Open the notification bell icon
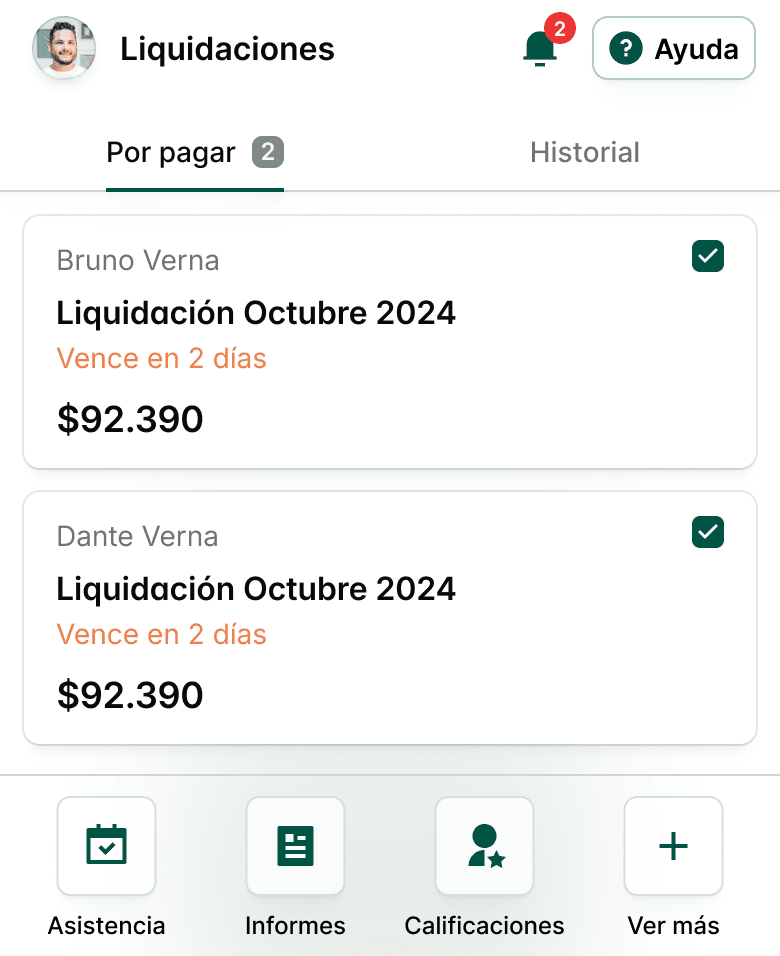This screenshot has width=780, height=956. [540, 50]
